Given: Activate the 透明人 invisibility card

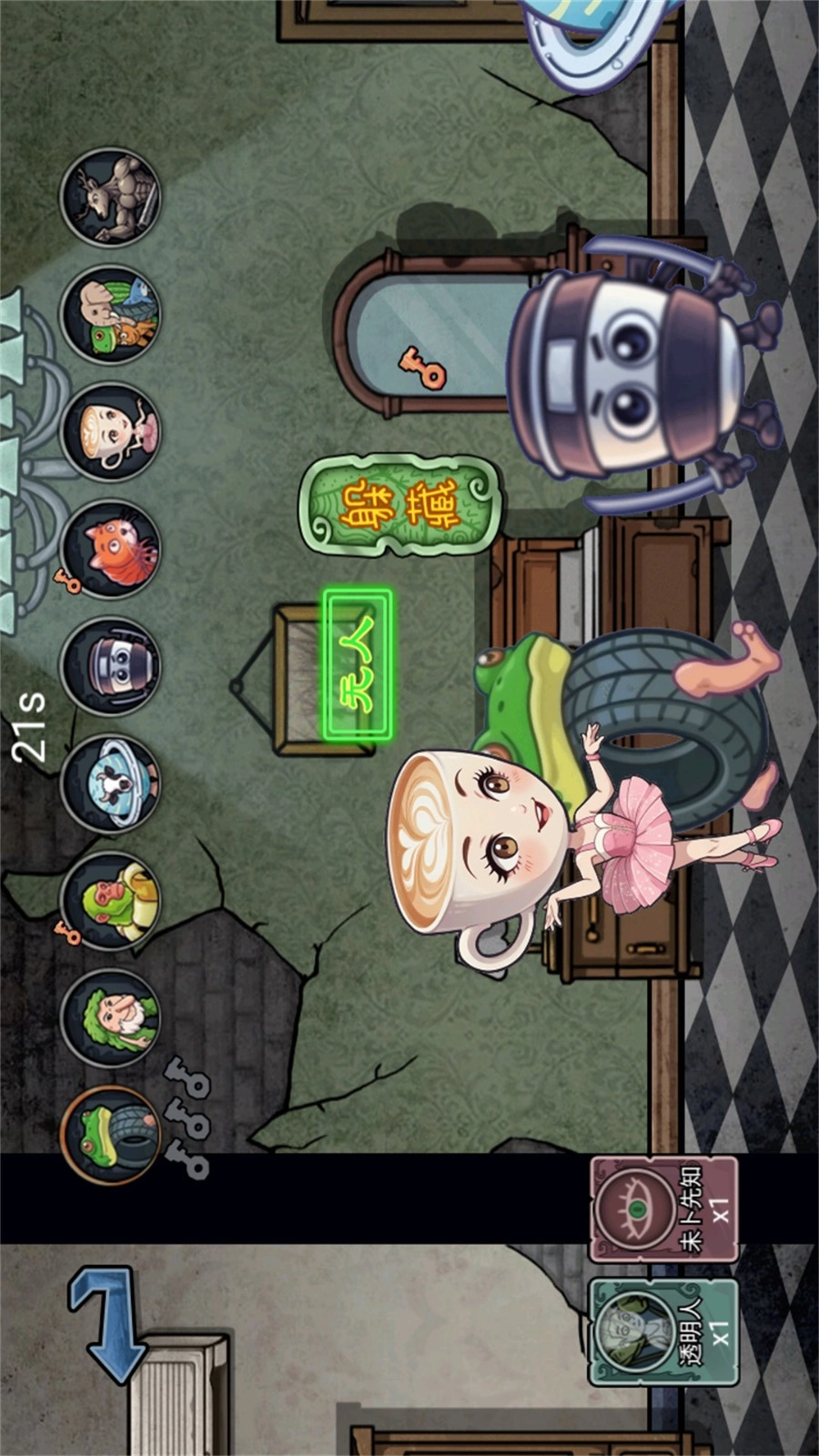Looking at the screenshot, I should [662, 1332].
